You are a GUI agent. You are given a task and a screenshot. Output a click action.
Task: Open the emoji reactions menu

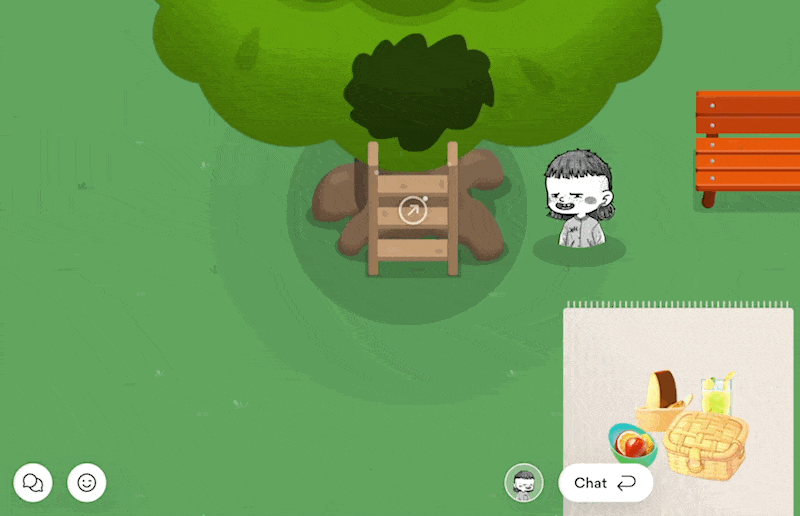click(87, 483)
